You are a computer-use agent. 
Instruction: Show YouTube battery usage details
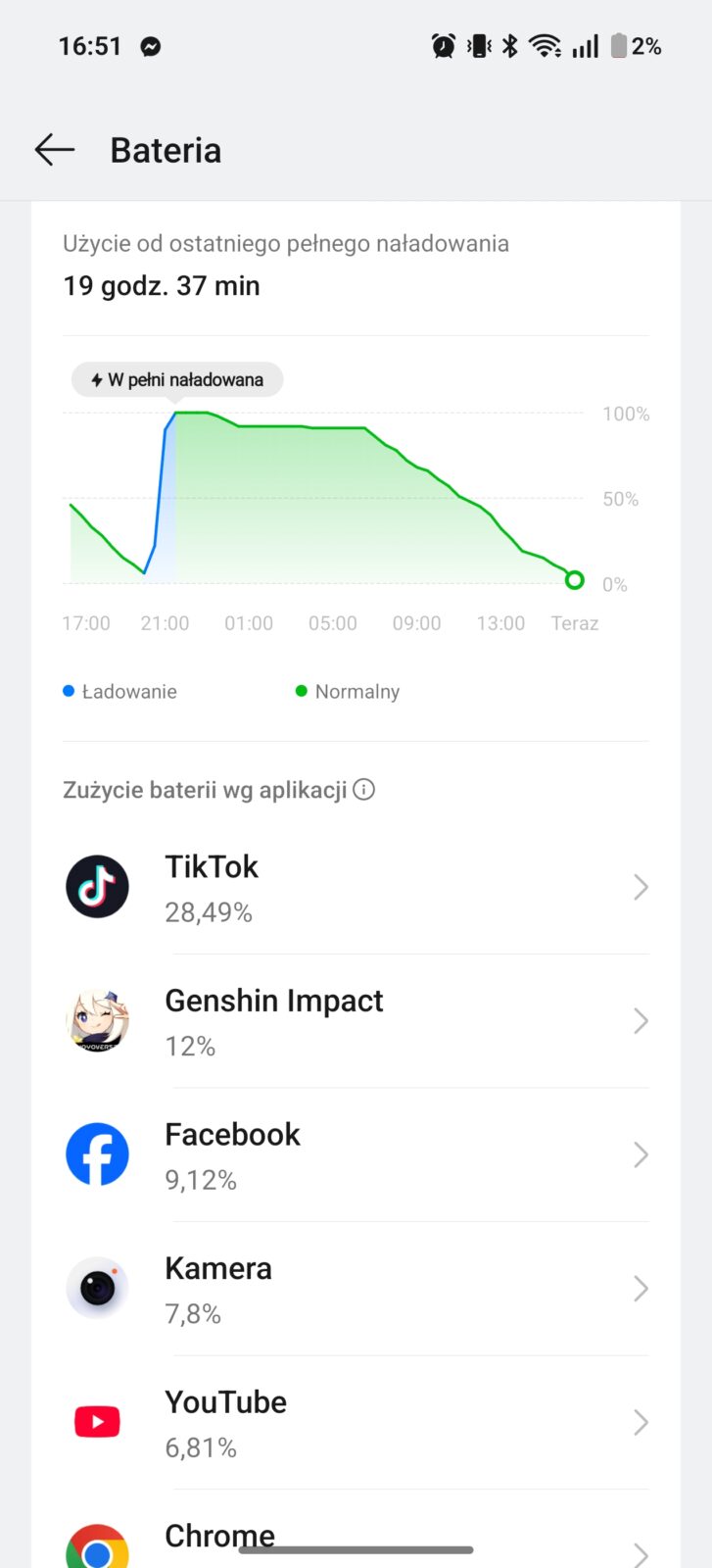(x=356, y=1423)
